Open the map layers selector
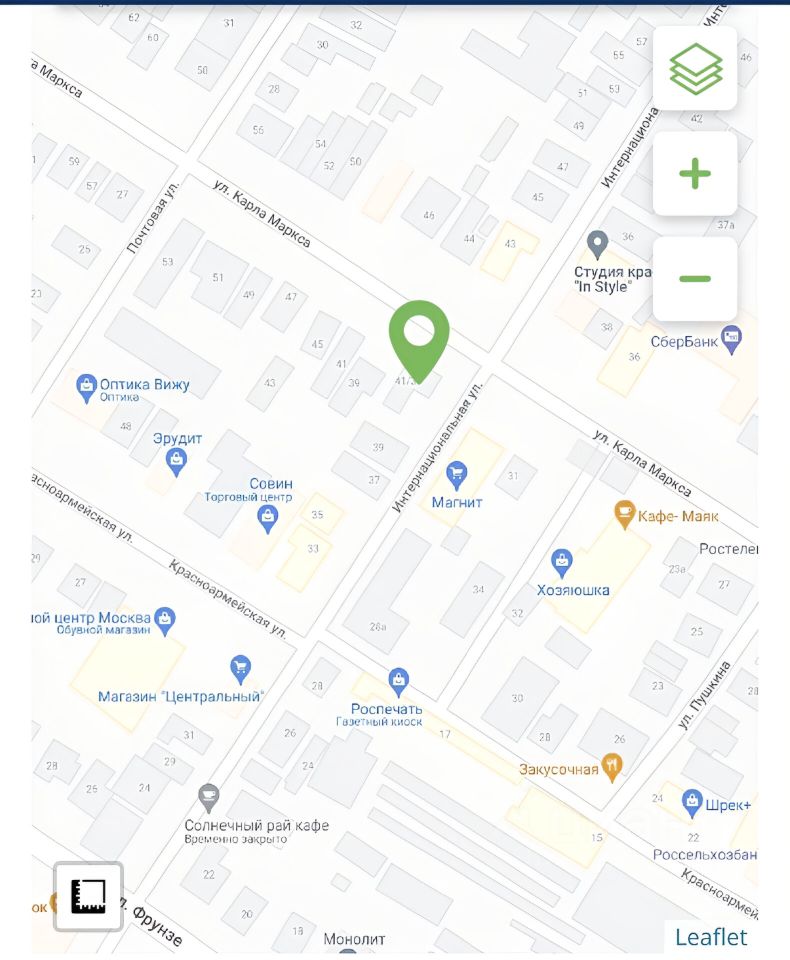 click(695, 68)
